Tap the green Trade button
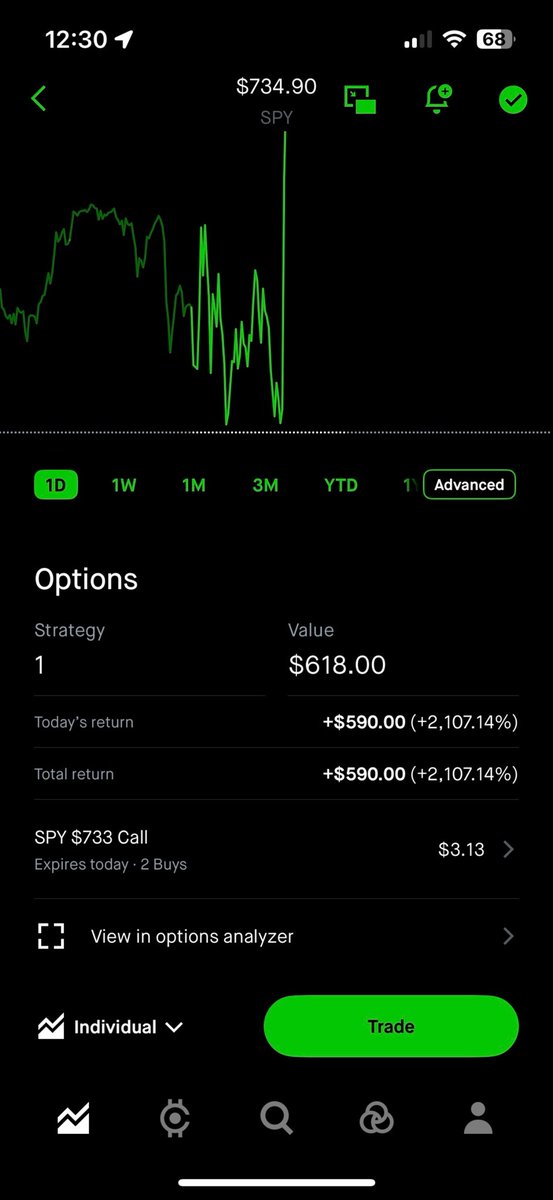 [x=391, y=1026]
